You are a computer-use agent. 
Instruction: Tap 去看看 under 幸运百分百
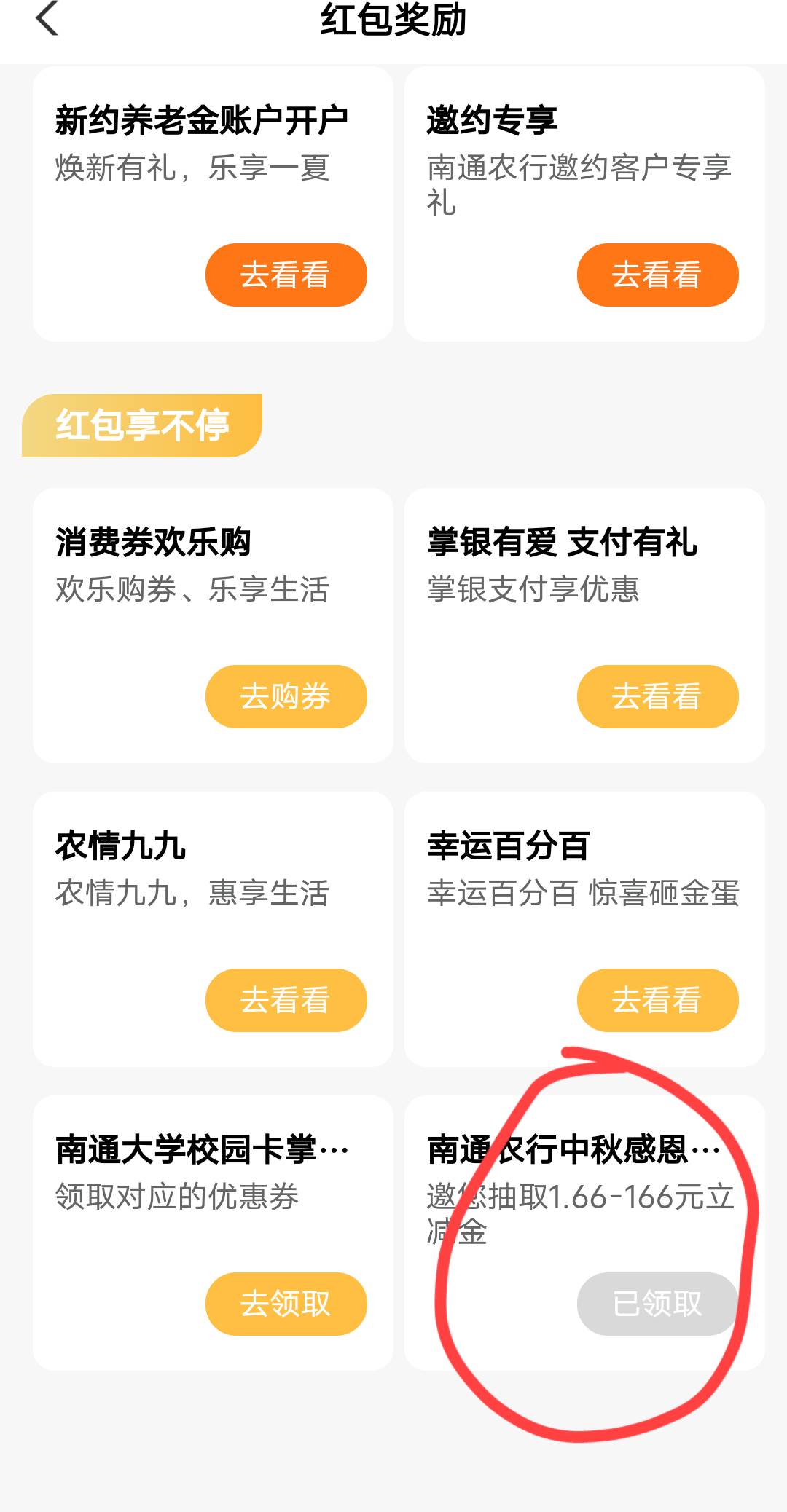(657, 1000)
